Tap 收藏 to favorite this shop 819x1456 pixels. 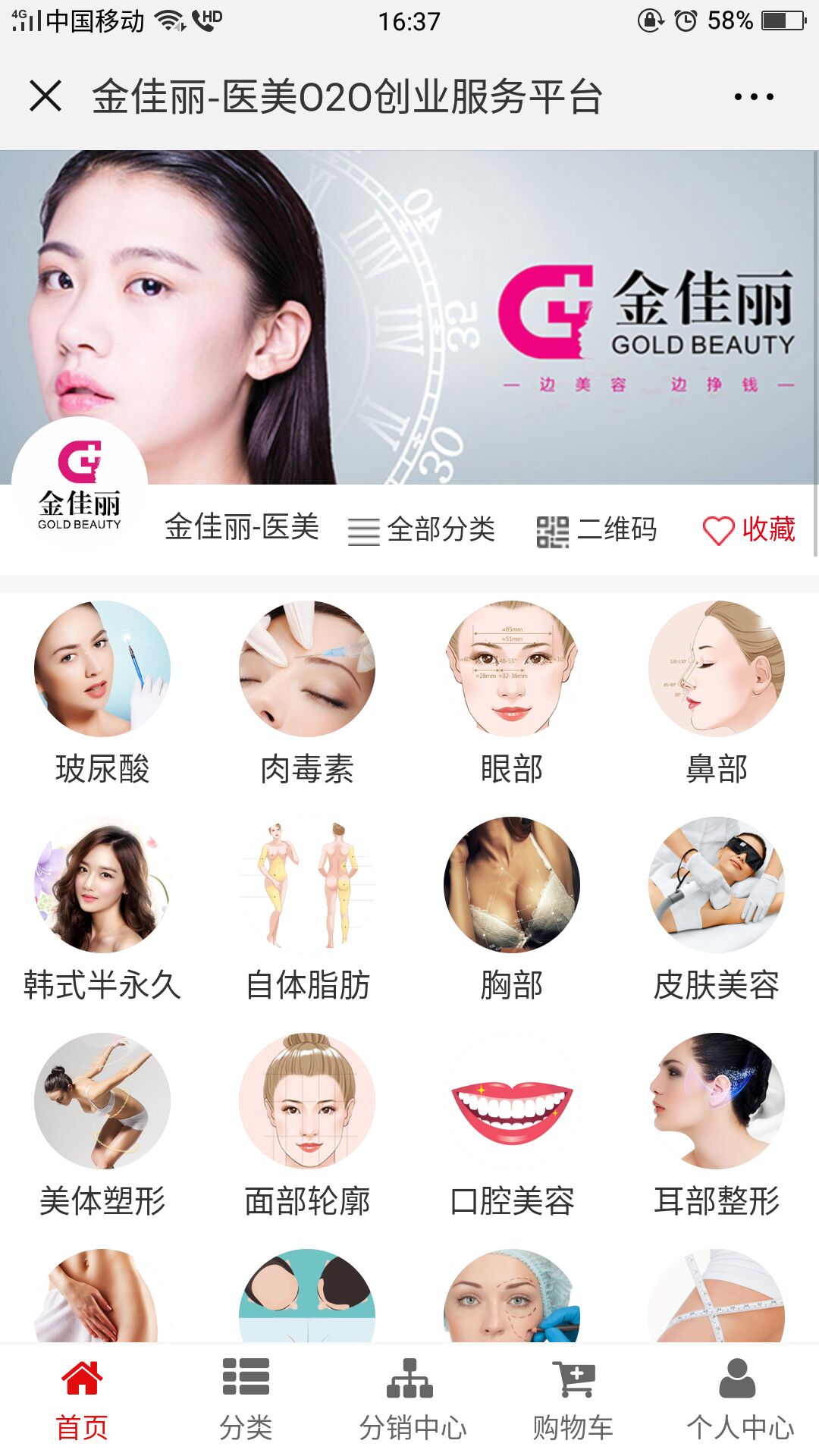tap(749, 529)
